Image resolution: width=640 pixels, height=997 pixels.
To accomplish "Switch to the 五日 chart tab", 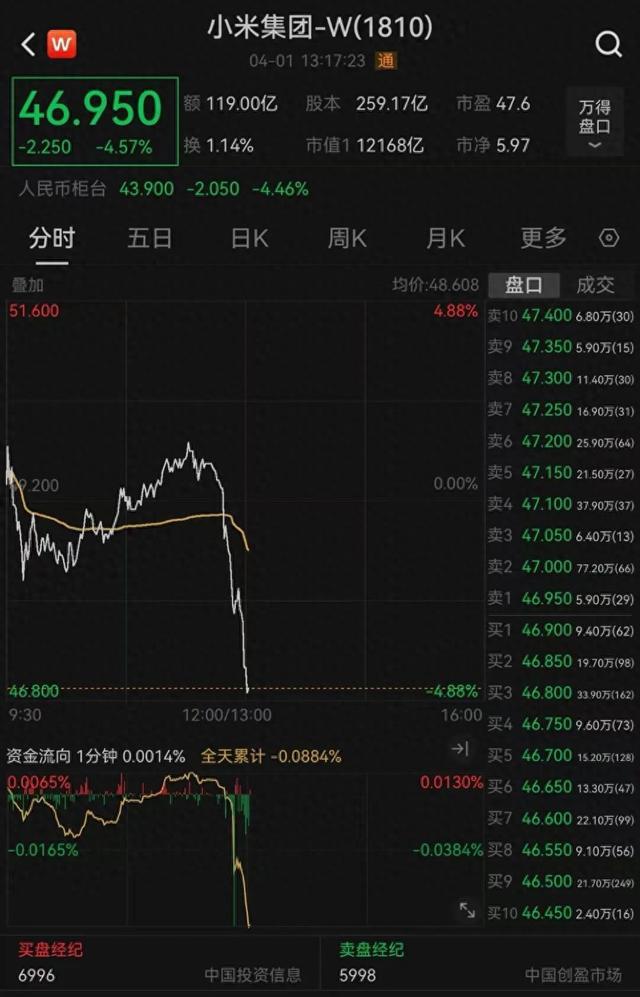I will pyautogui.click(x=150, y=238).
